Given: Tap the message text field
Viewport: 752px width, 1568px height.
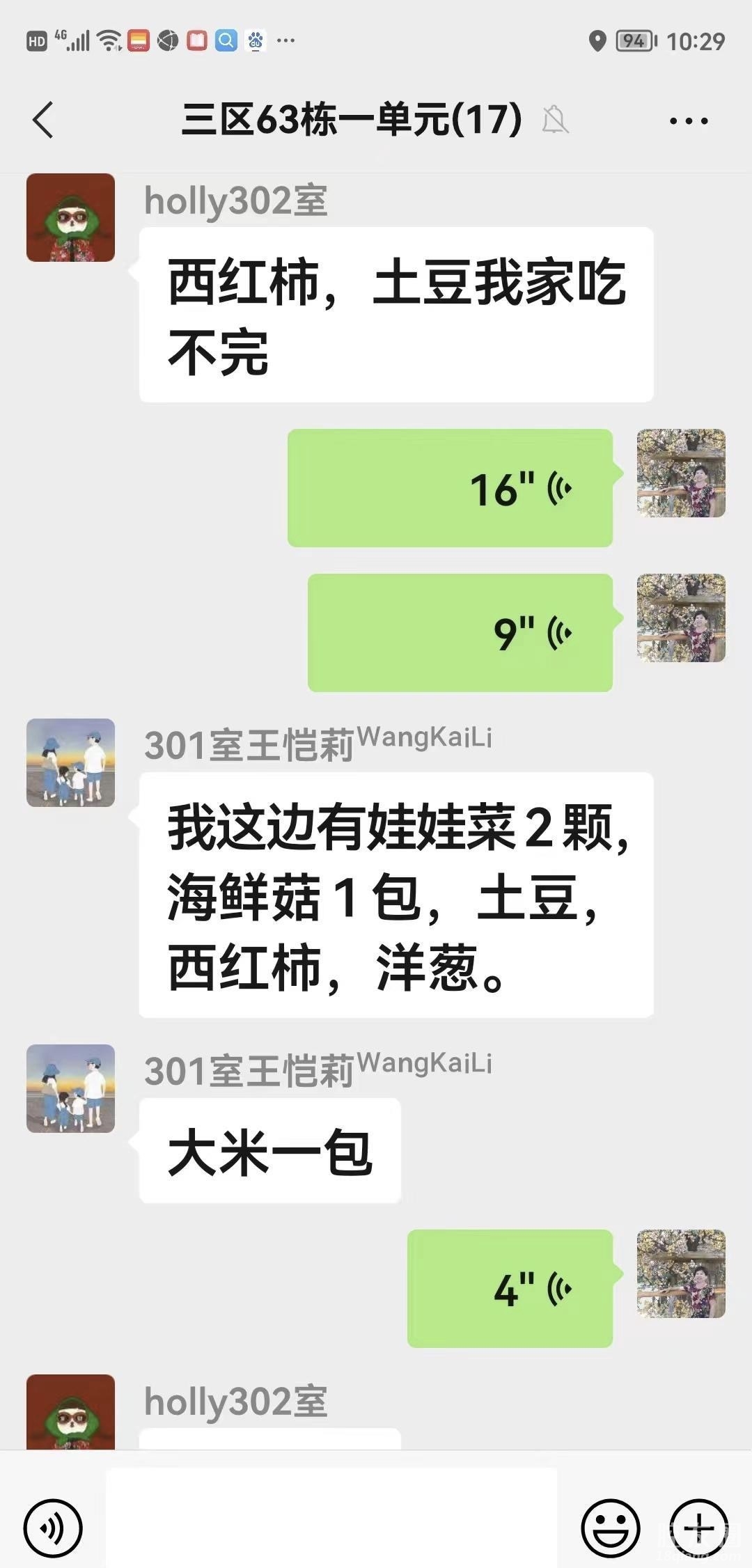Looking at the screenshot, I should tap(331, 1518).
